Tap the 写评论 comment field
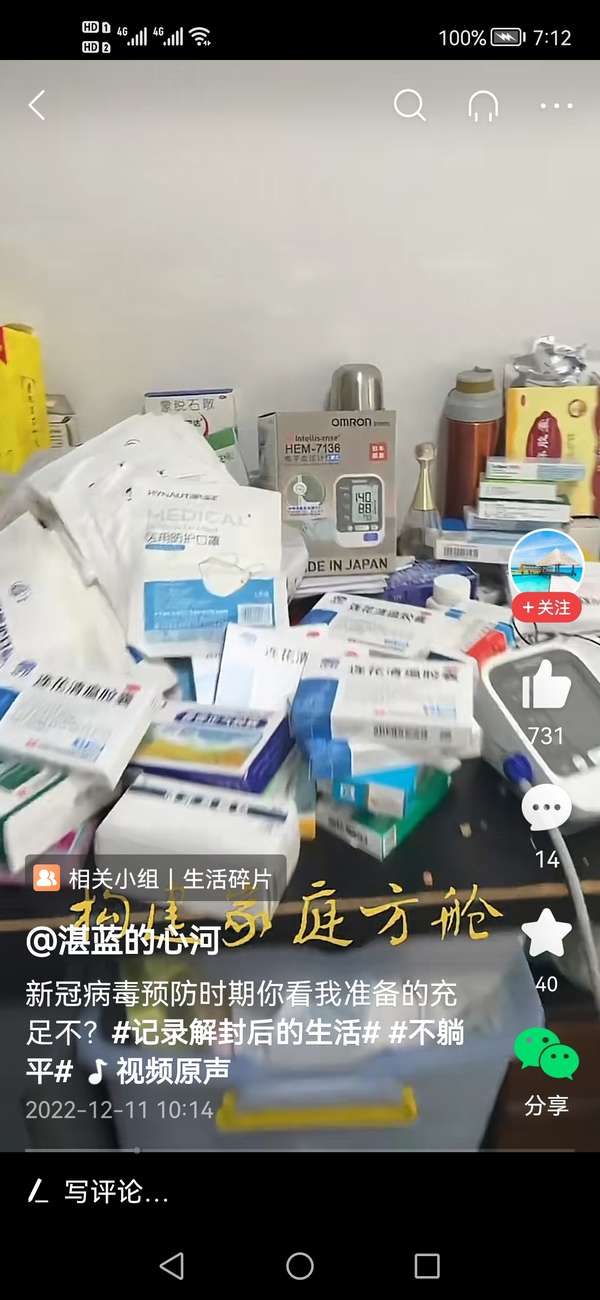Screen dimensions: 600x1300 pyautogui.click(x=300, y=1191)
